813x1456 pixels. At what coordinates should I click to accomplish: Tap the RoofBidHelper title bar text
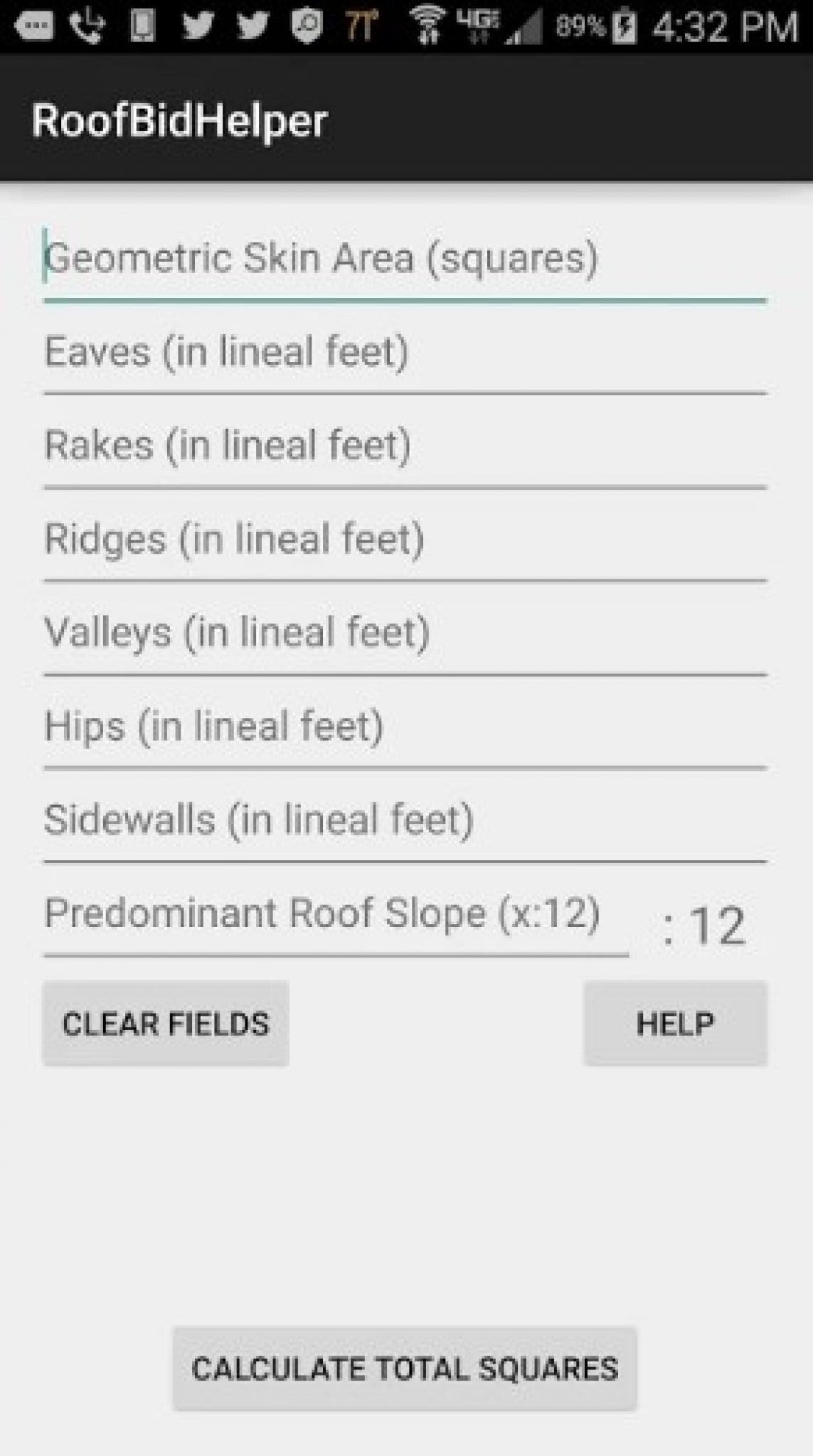click(179, 119)
